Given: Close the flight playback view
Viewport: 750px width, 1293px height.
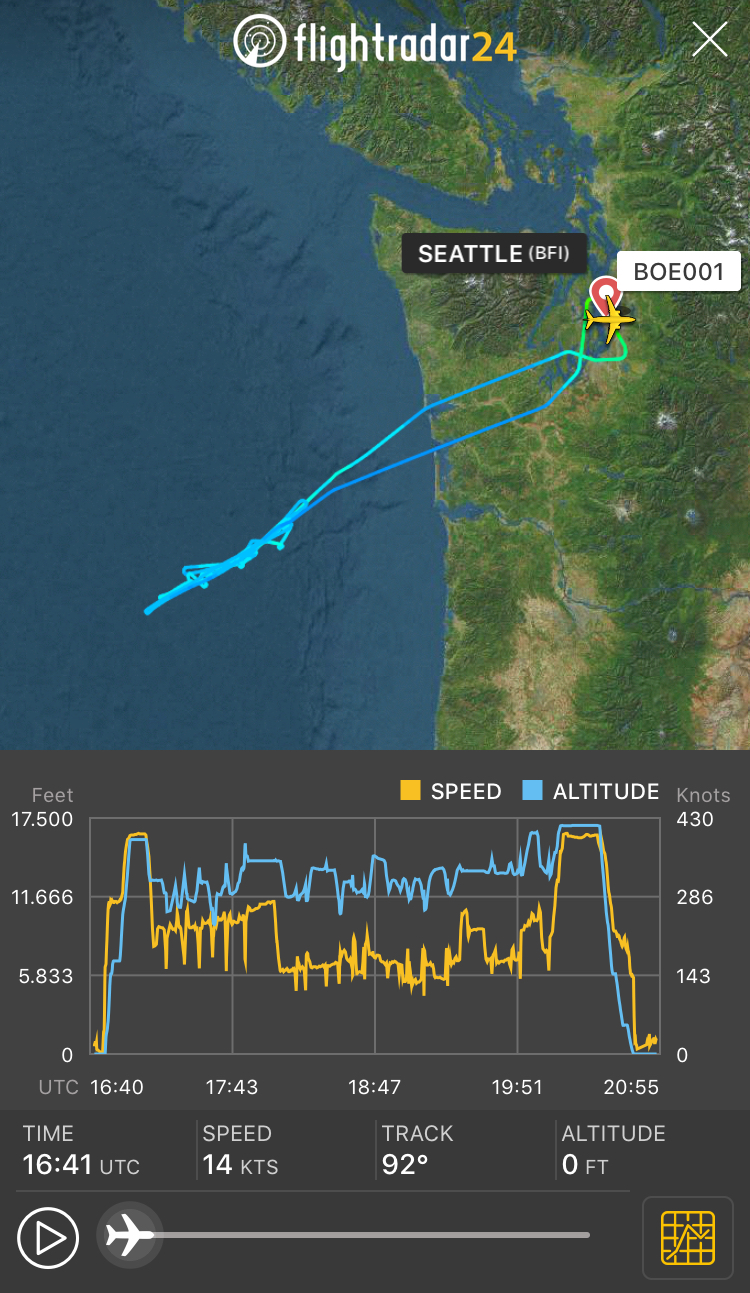Looking at the screenshot, I should point(710,40).
